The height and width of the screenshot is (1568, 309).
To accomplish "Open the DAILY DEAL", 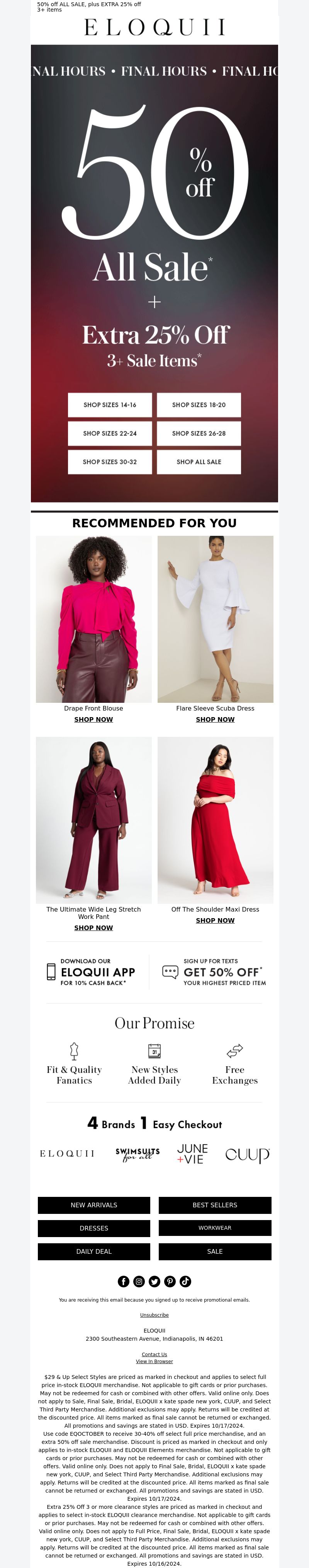I will (x=94, y=1251).
